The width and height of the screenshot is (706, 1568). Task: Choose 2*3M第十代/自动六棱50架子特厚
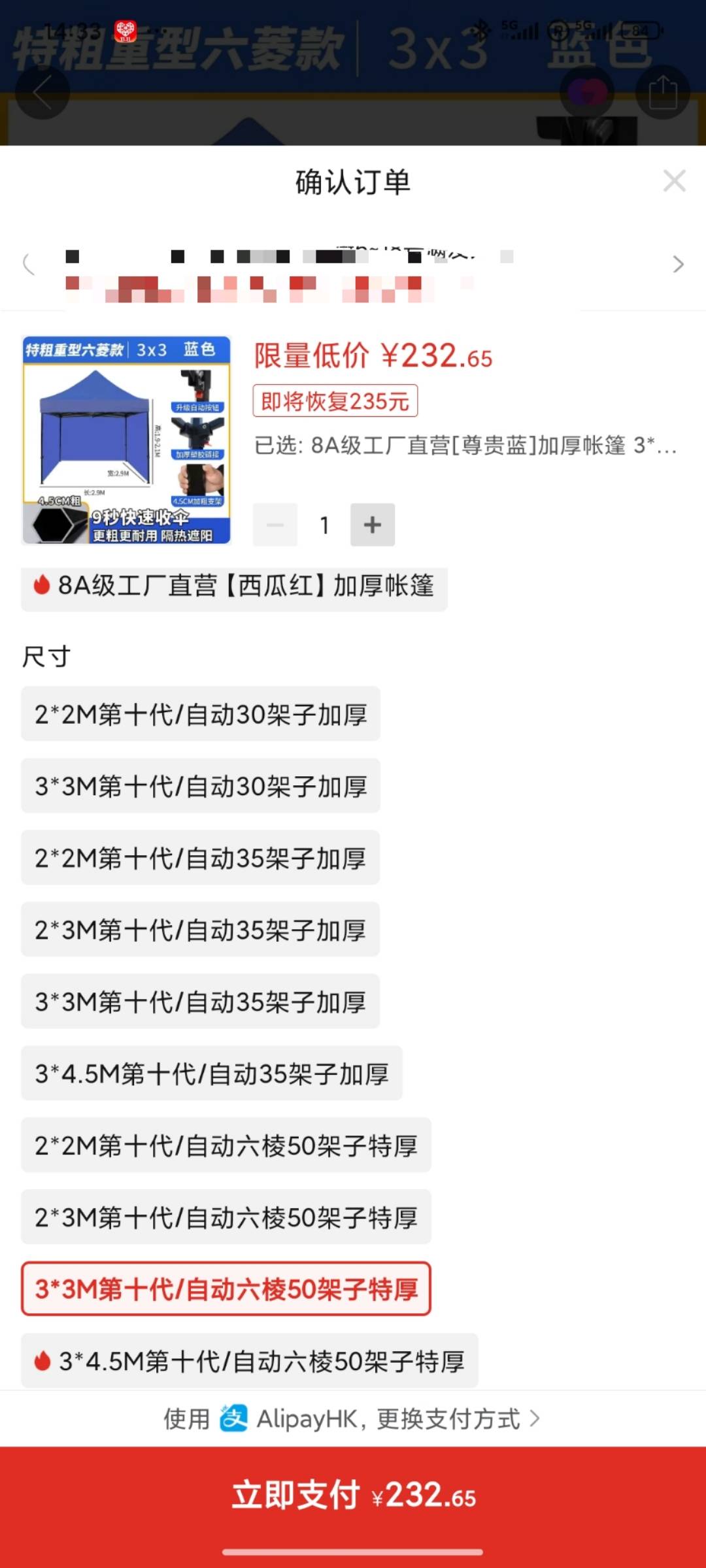(226, 1217)
